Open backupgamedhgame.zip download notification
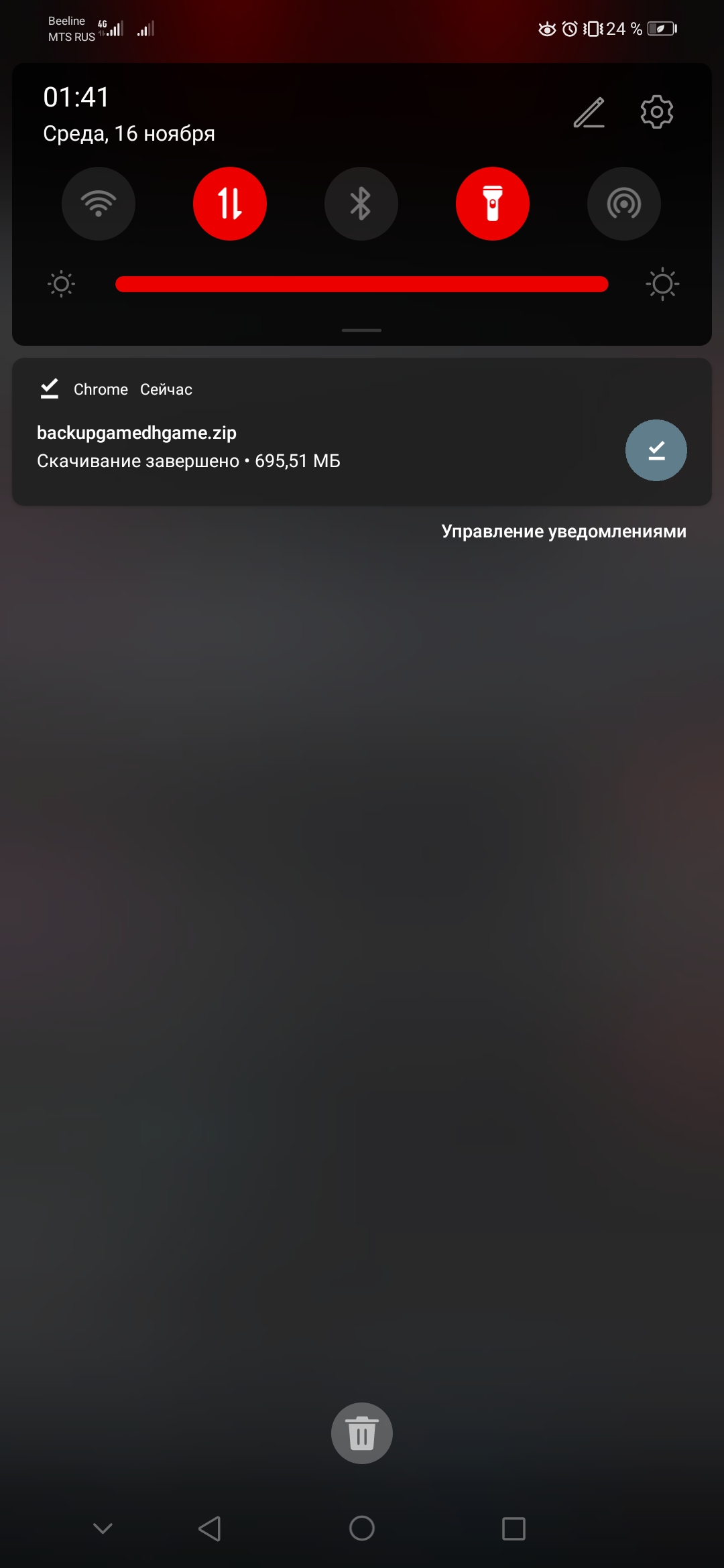Screen dimensions: 724x1568 point(268,446)
